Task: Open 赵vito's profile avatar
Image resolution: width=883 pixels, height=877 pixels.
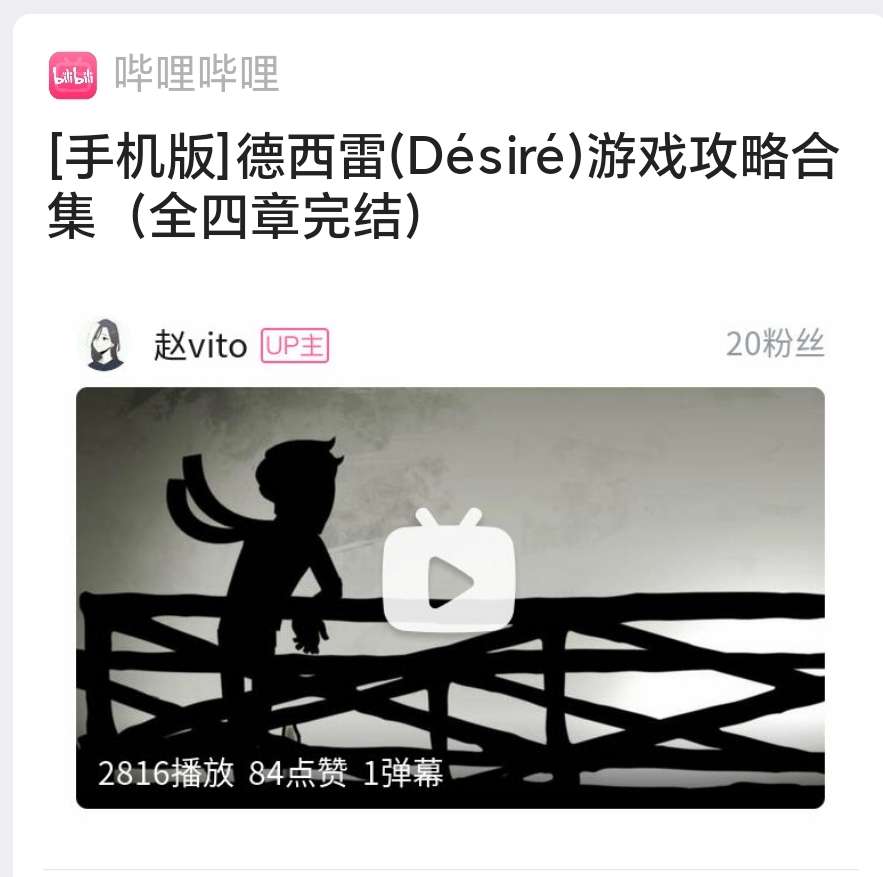Action: tap(104, 346)
